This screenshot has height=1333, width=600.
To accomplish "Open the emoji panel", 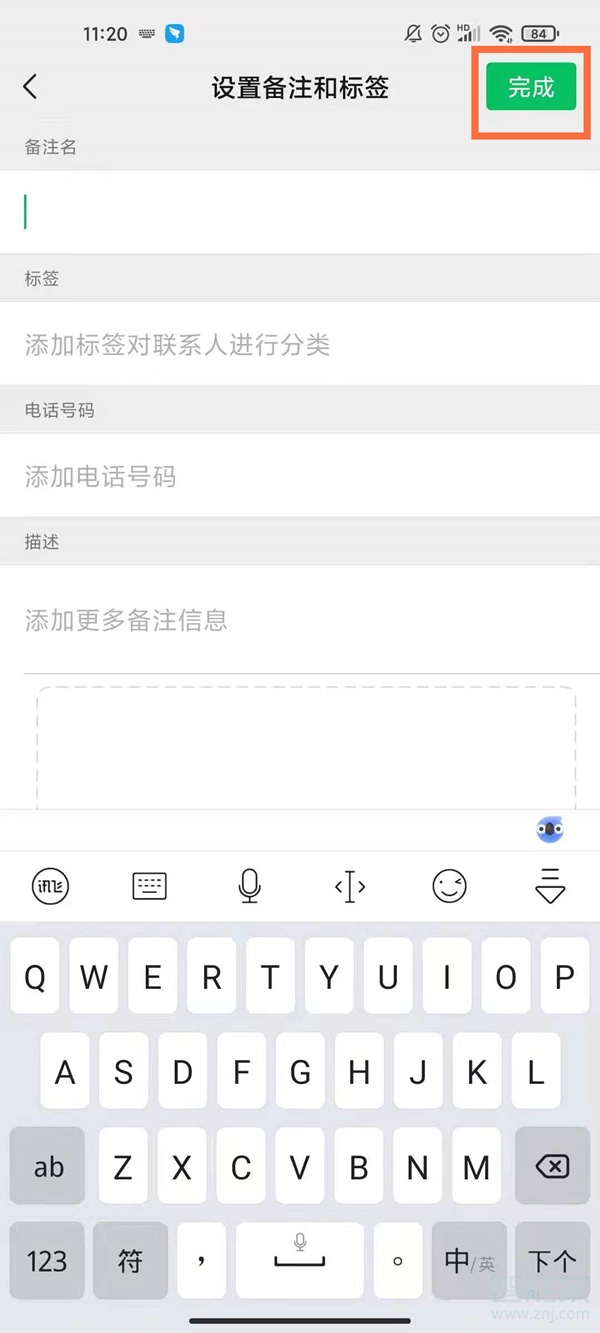I will [x=450, y=886].
